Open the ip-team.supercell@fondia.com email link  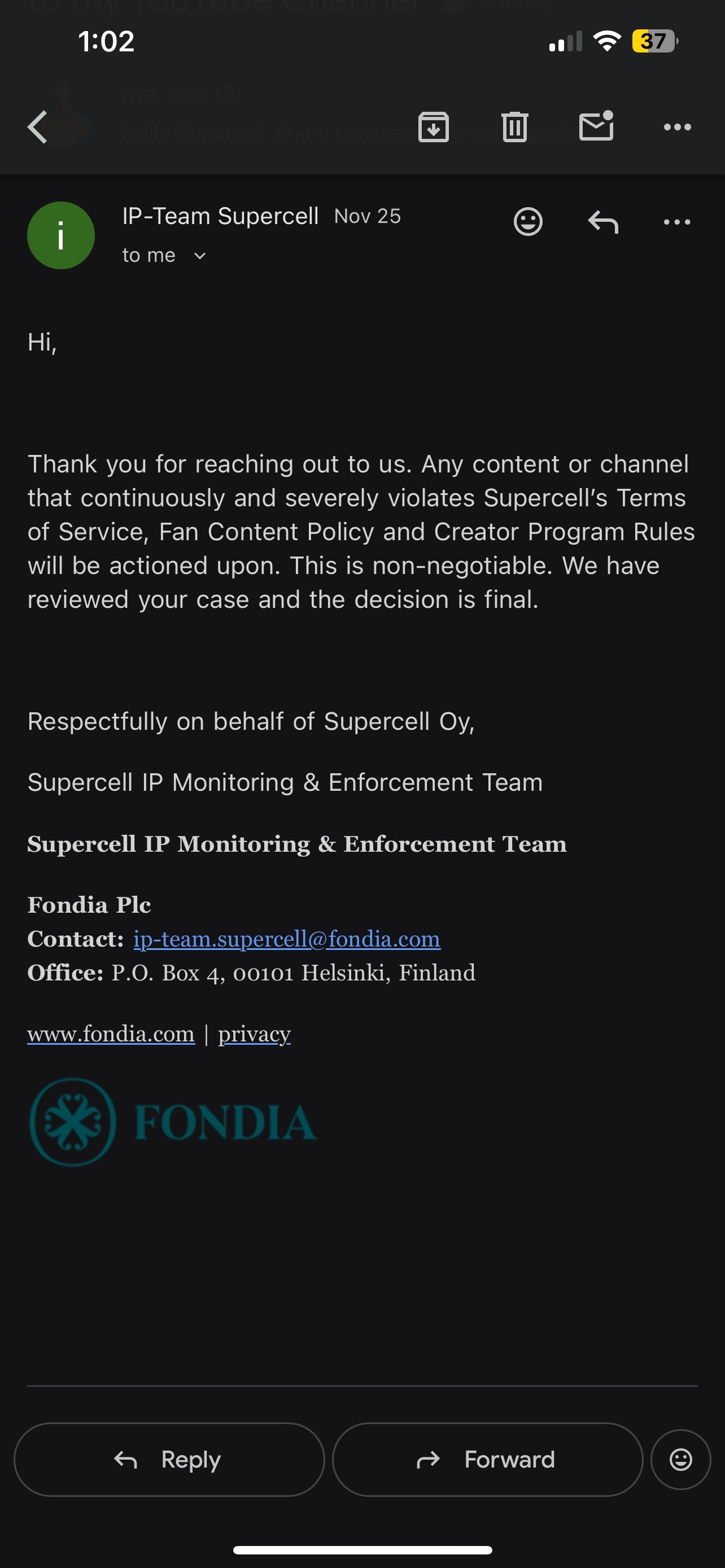(x=287, y=939)
